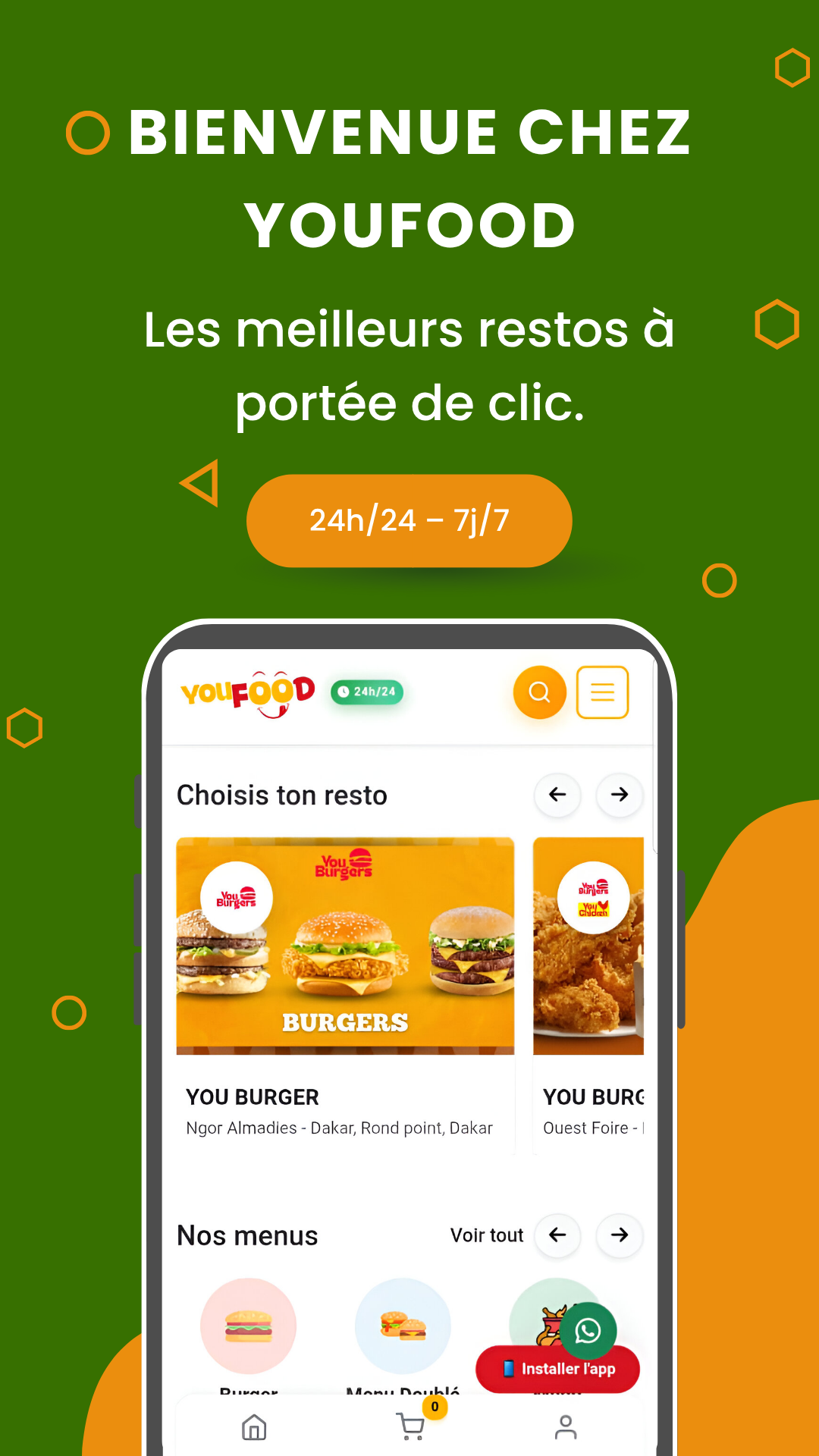Select the Menu Doublé category icon
This screenshot has width=819, height=1456.
[x=403, y=1326]
